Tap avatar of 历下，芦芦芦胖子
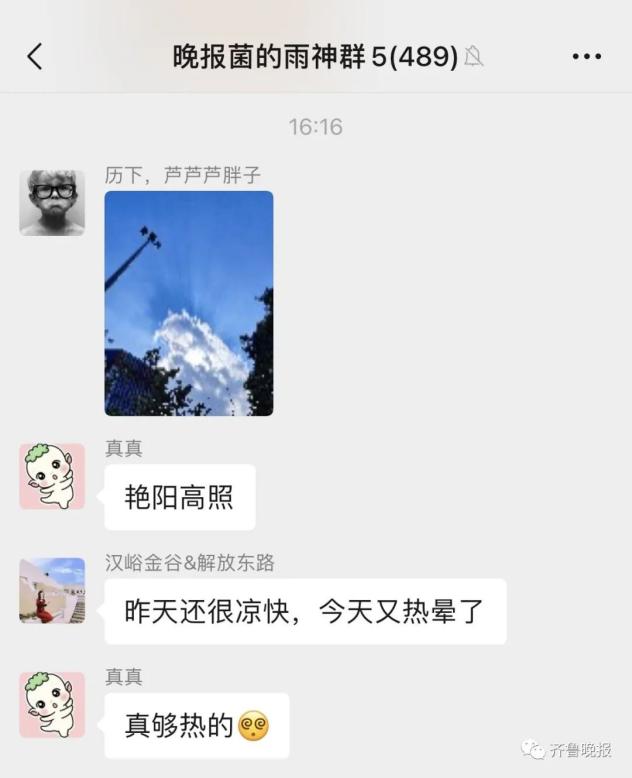The image size is (632, 778). click(52, 202)
